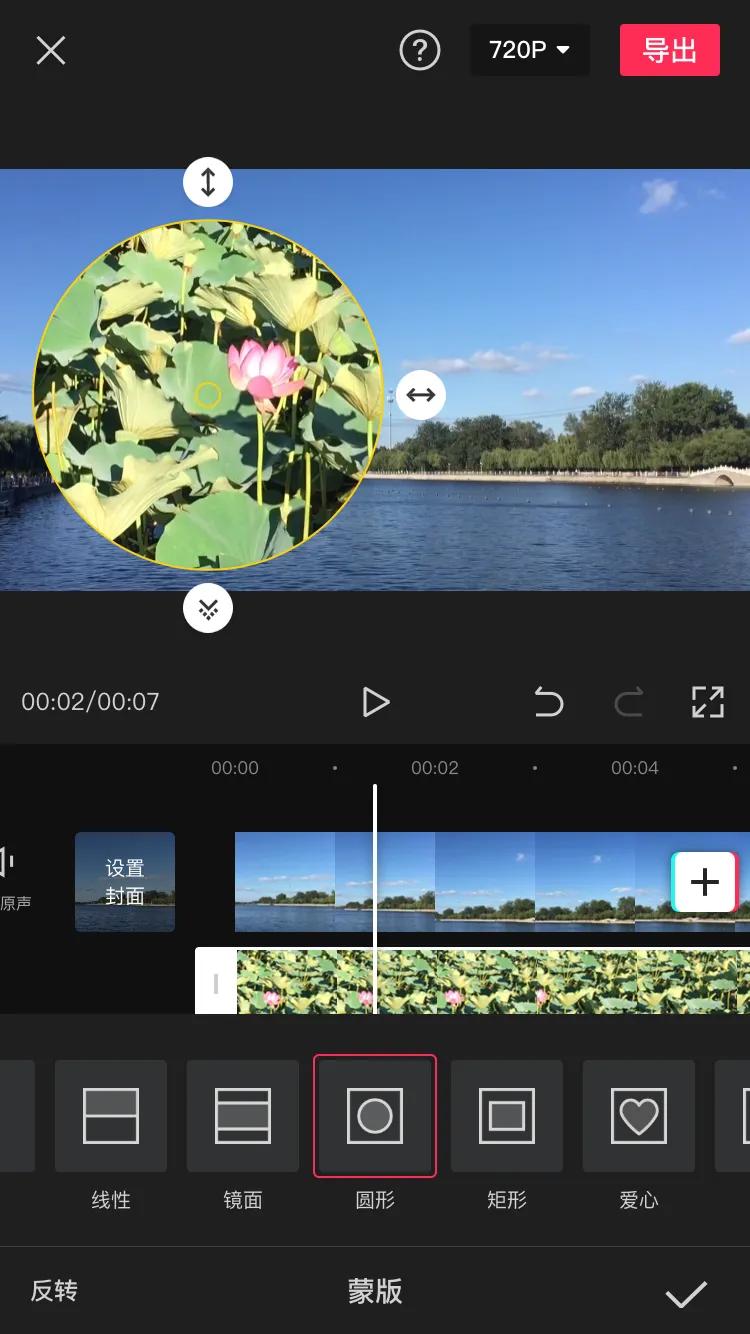750x1334 pixels.
Task: Redo the last undone edit
Action: (x=629, y=702)
